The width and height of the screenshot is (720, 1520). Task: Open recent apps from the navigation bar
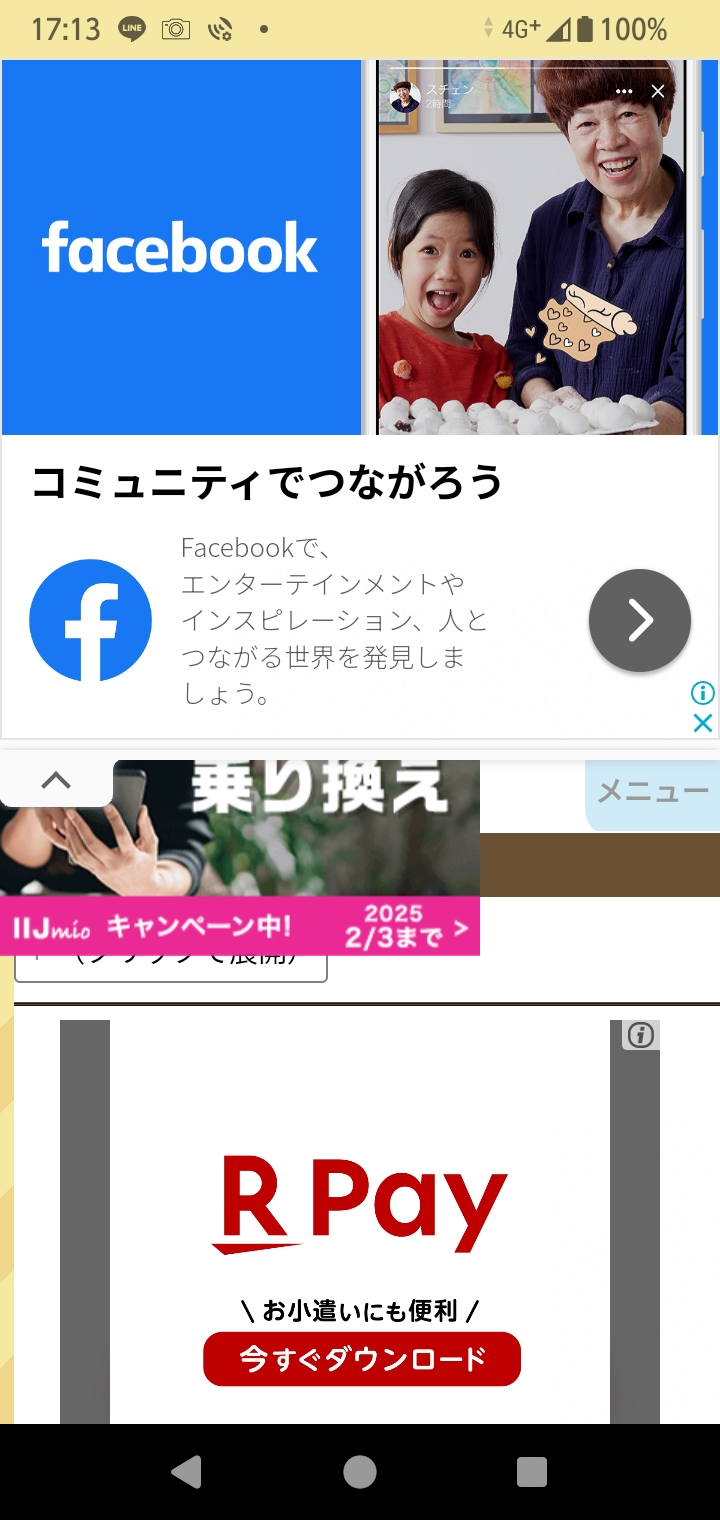(x=532, y=1472)
